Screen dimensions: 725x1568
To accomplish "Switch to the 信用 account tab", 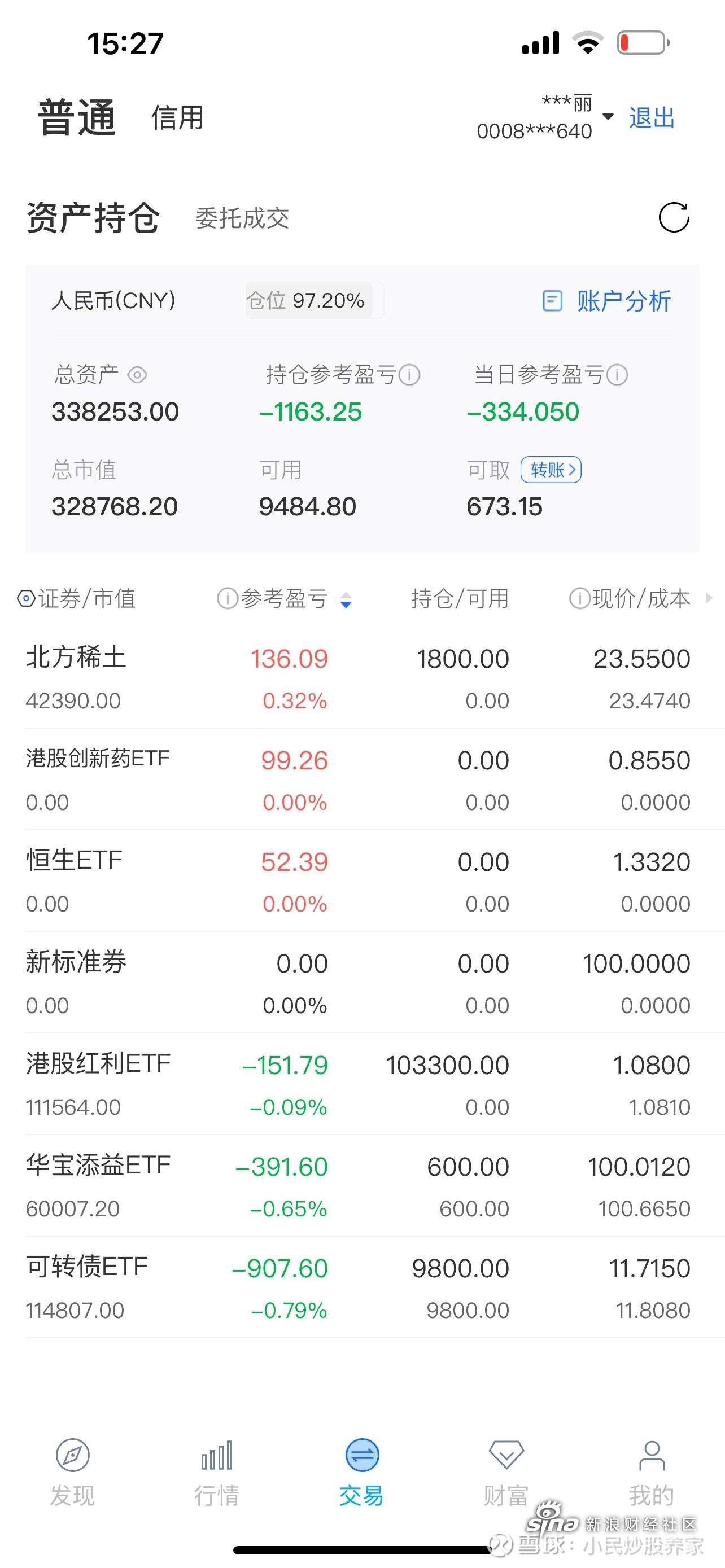I will click(x=177, y=117).
